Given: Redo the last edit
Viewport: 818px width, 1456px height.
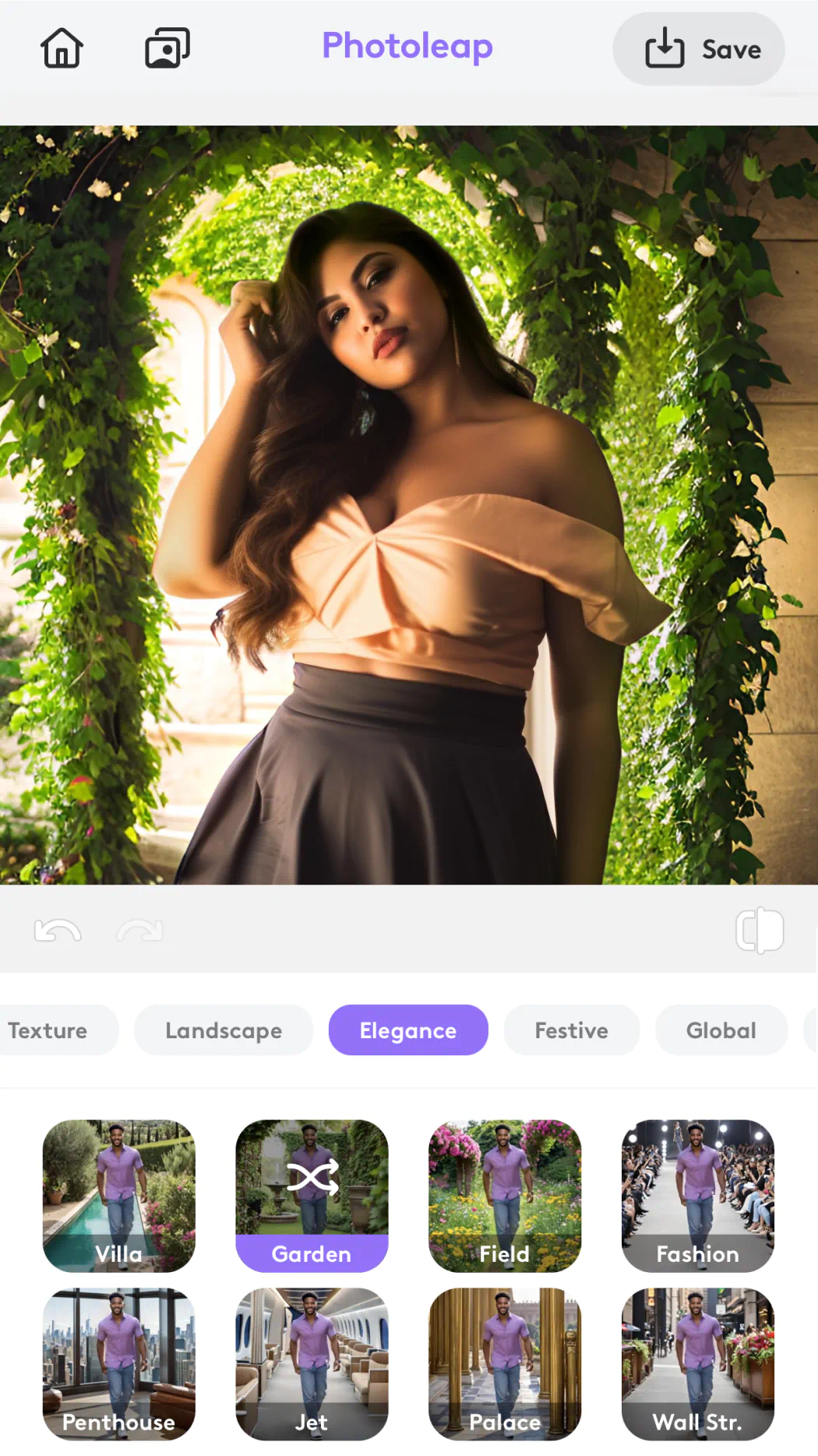Looking at the screenshot, I should tap(140, 930).
